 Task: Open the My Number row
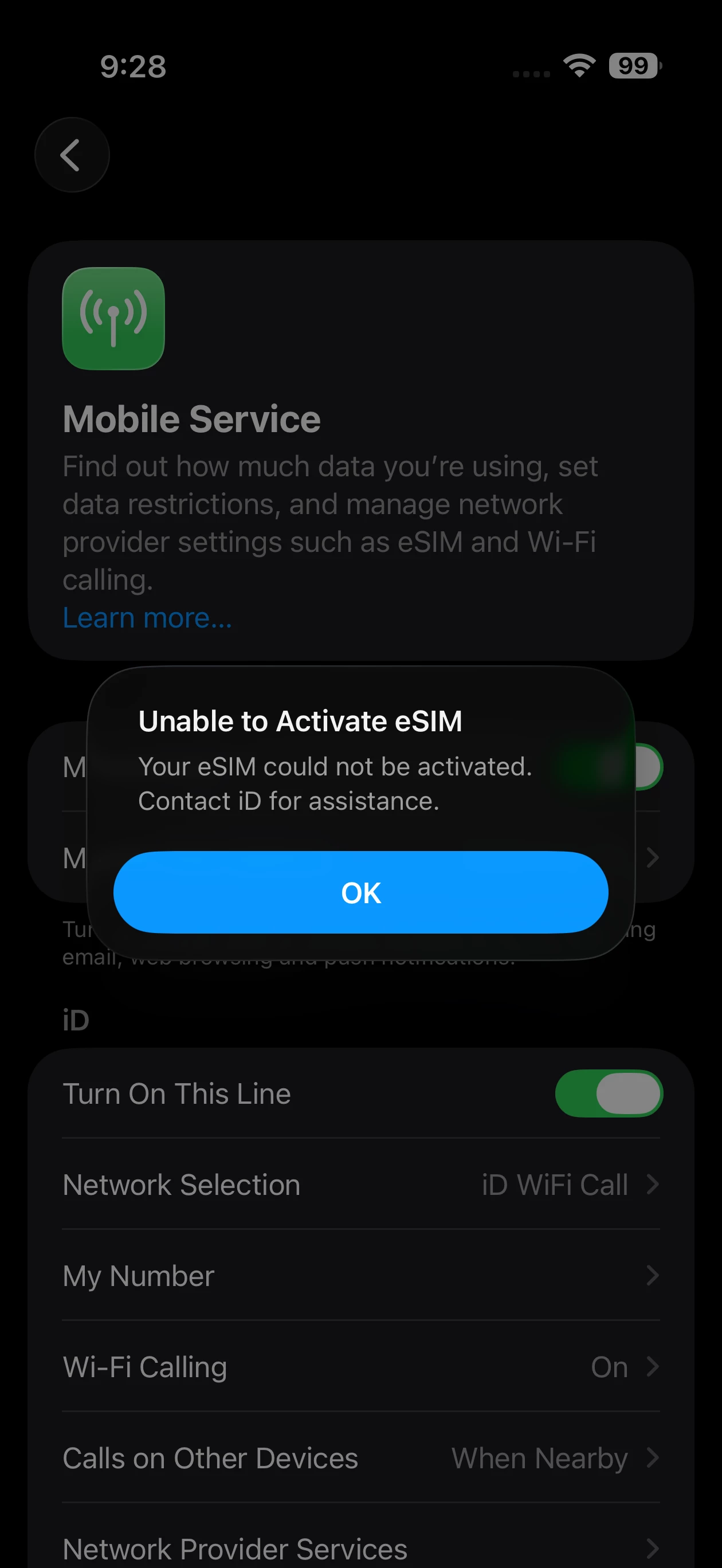point(360,1276)
